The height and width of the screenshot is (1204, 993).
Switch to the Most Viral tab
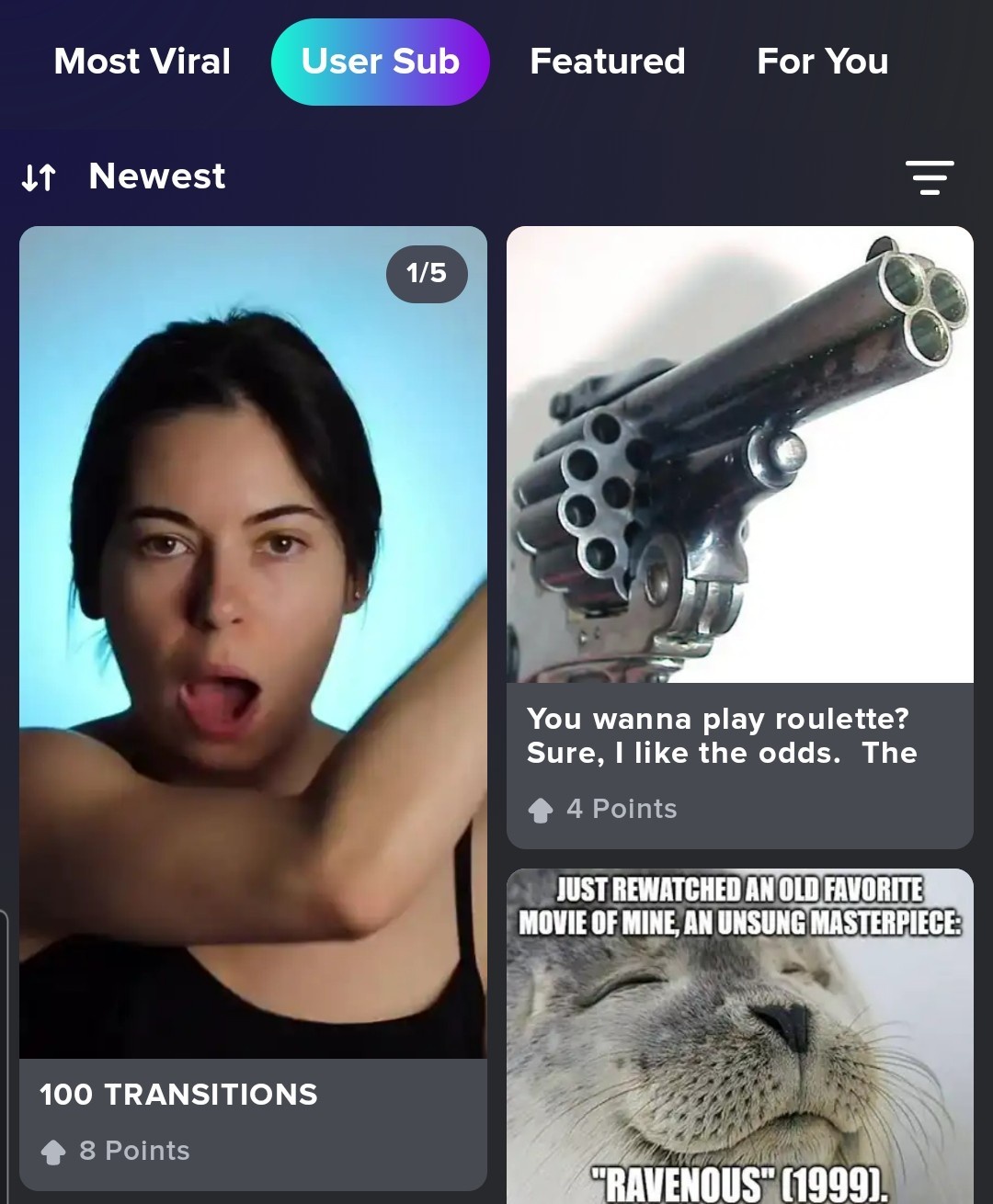coord(143,62)
